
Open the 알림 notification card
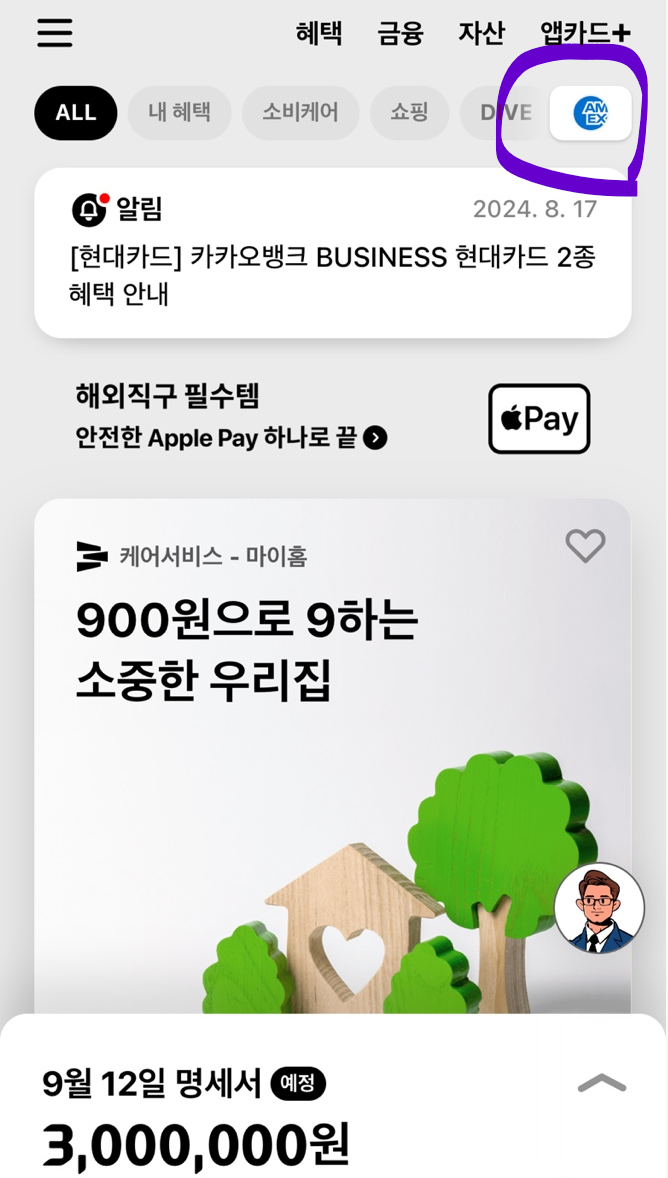[333, 252]
